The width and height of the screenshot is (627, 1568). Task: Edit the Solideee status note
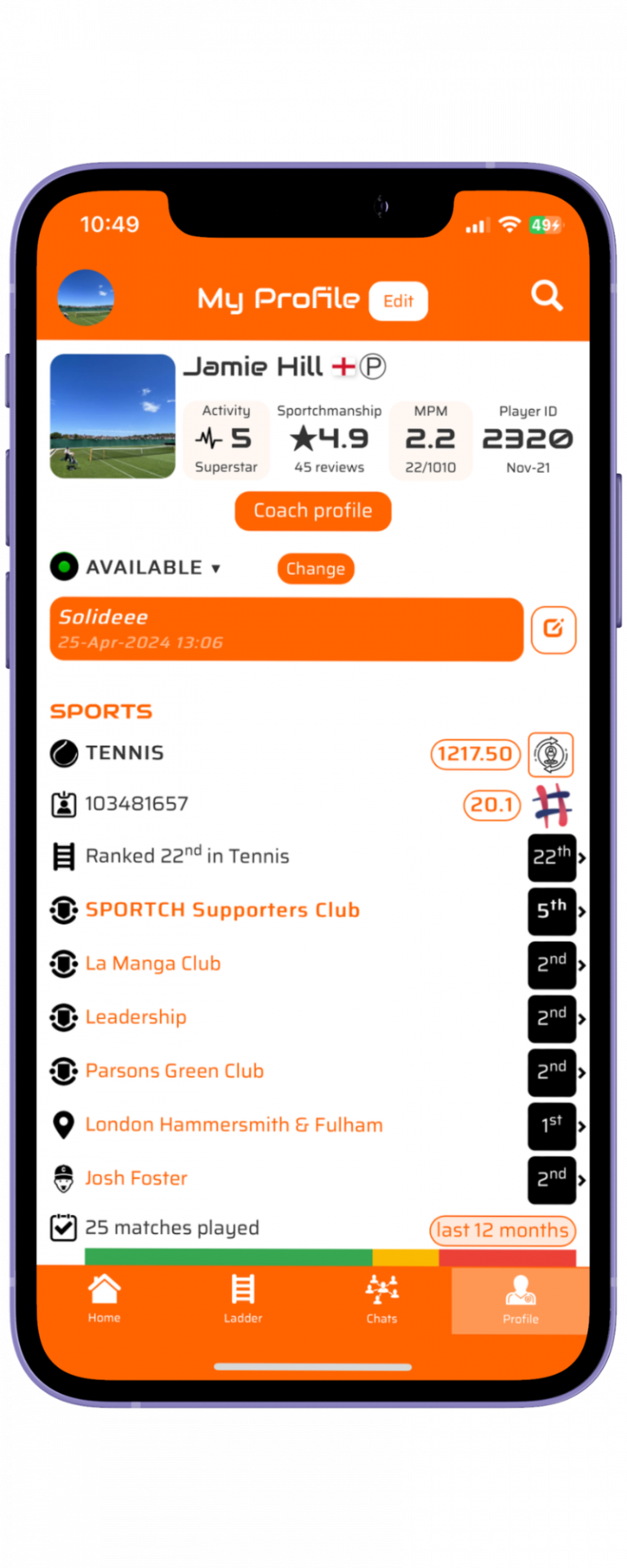coord(553,630)
